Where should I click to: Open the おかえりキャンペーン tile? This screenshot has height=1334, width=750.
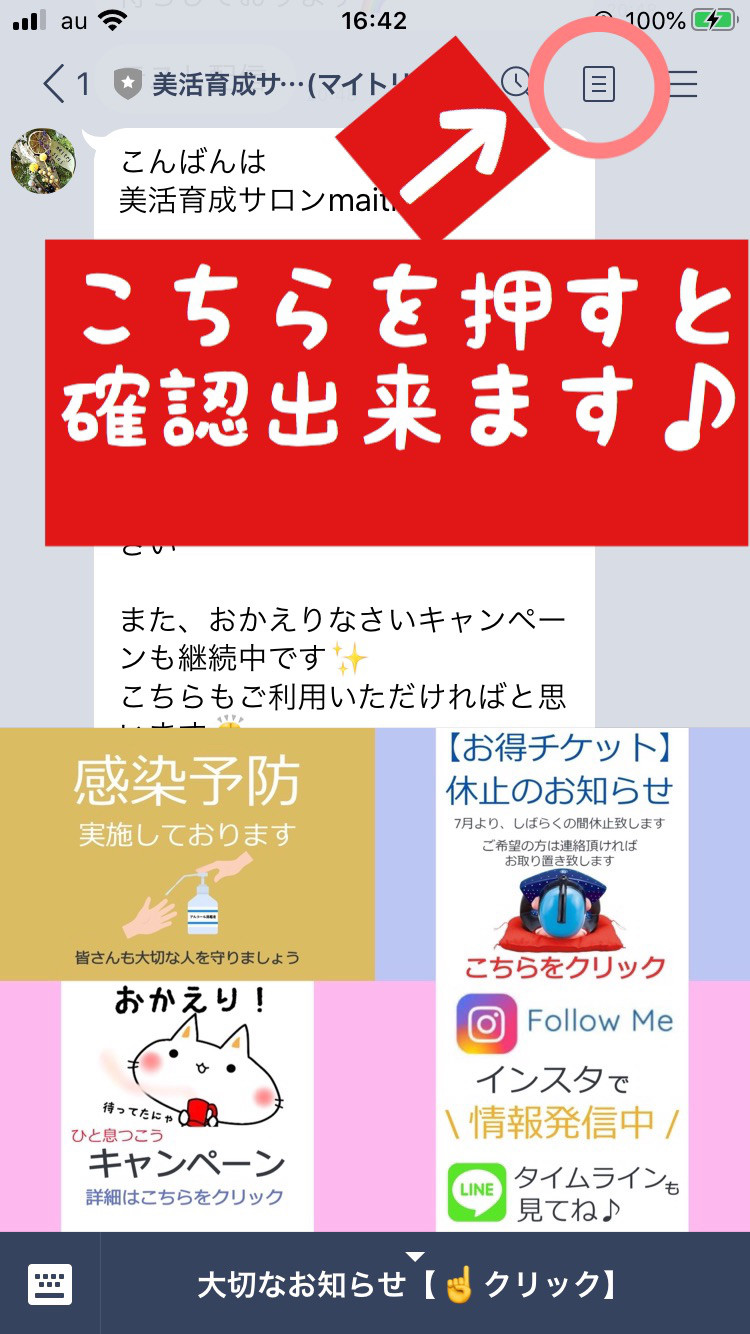187,1106
